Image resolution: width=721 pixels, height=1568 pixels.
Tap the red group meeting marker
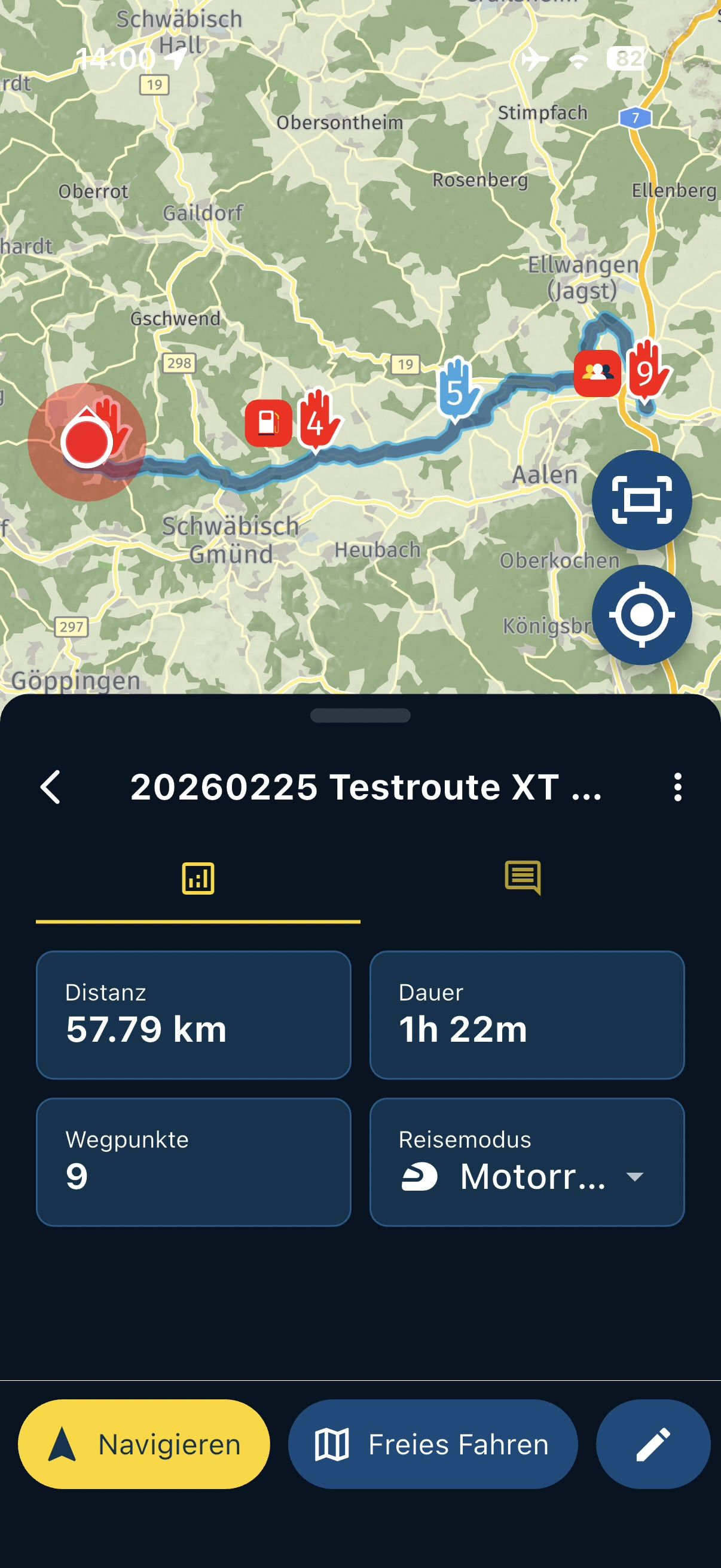(597, 373)
